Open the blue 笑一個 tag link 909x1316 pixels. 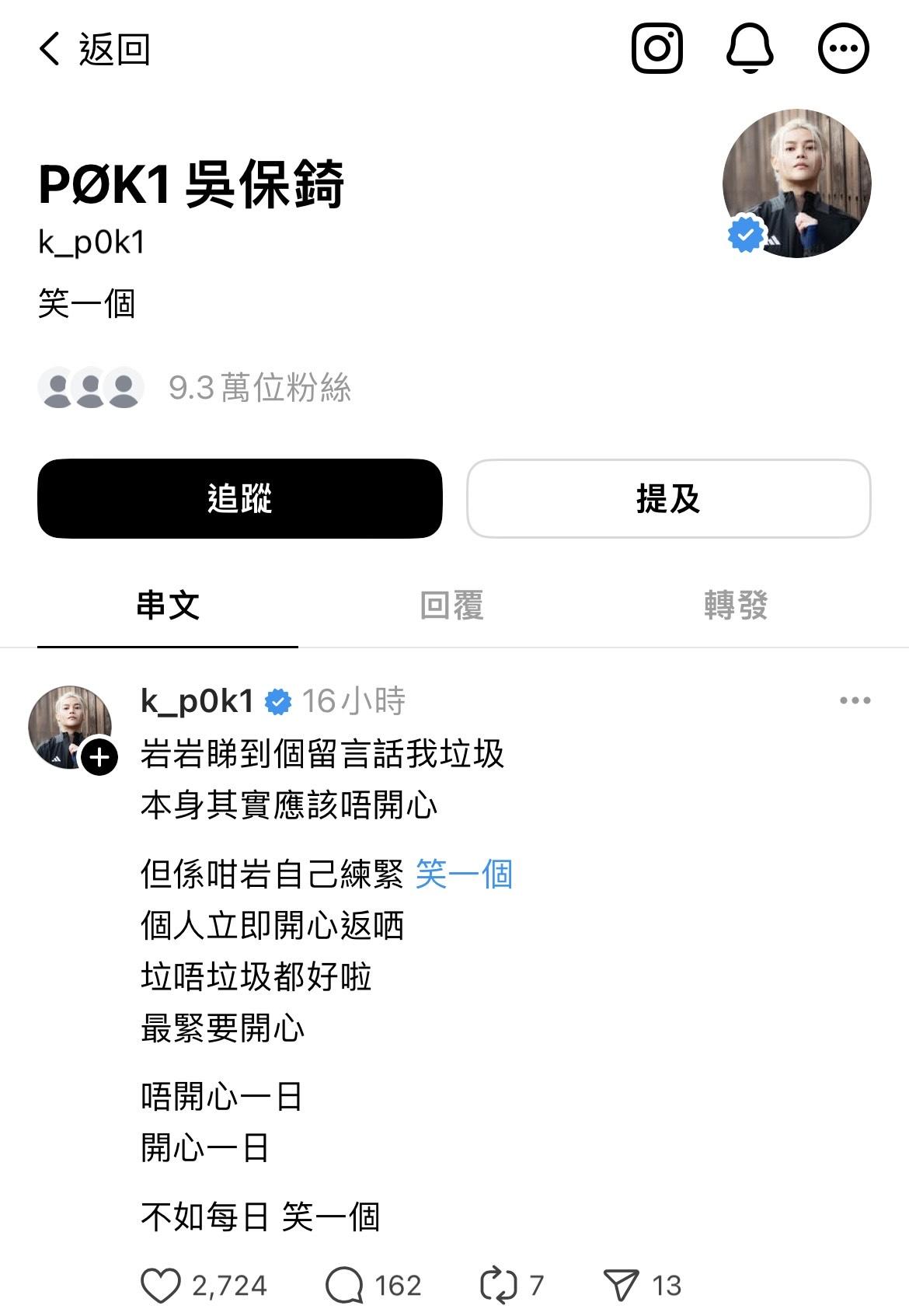[464, 874]
